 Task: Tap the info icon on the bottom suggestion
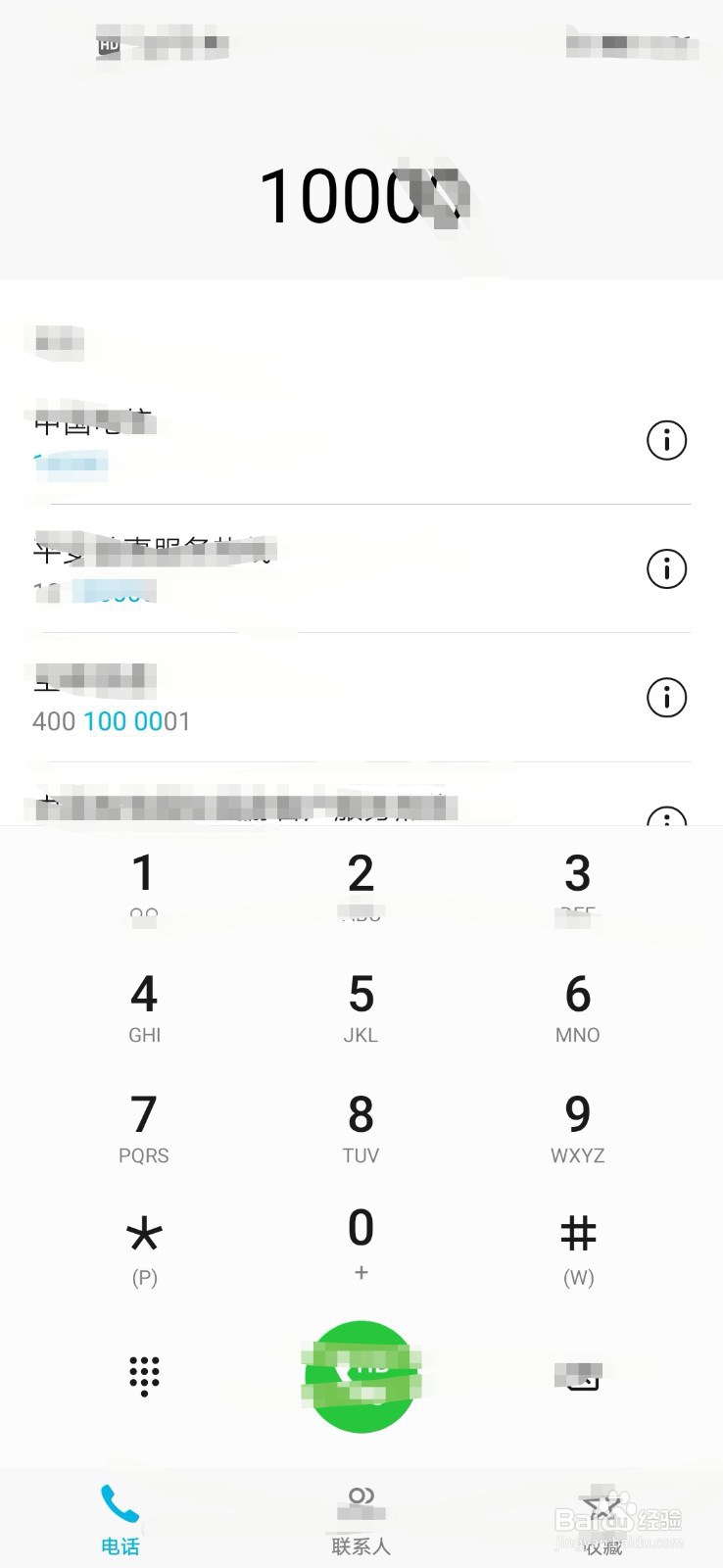point(666,818)
